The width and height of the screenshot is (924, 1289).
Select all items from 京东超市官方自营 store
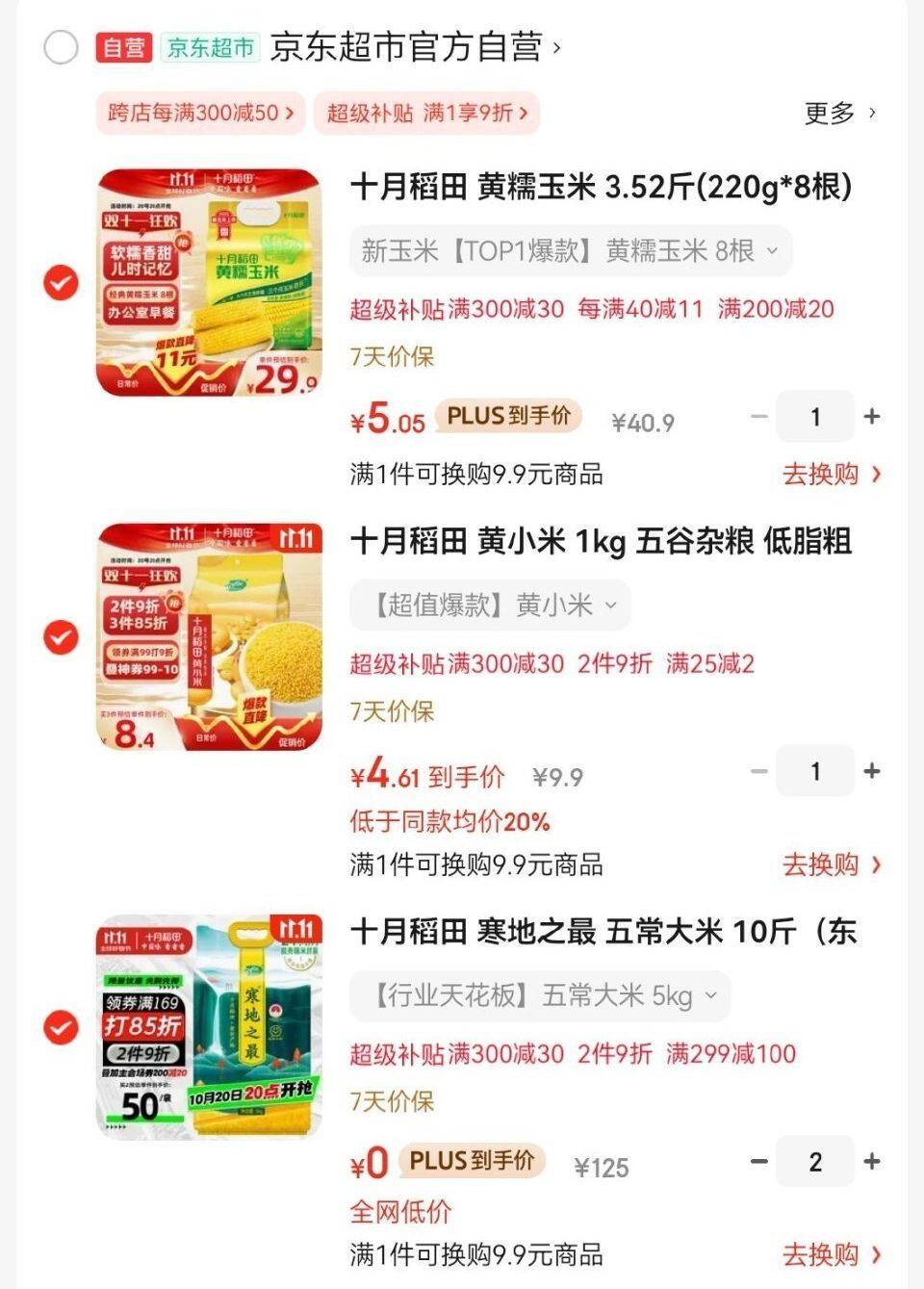pos(61,47)
